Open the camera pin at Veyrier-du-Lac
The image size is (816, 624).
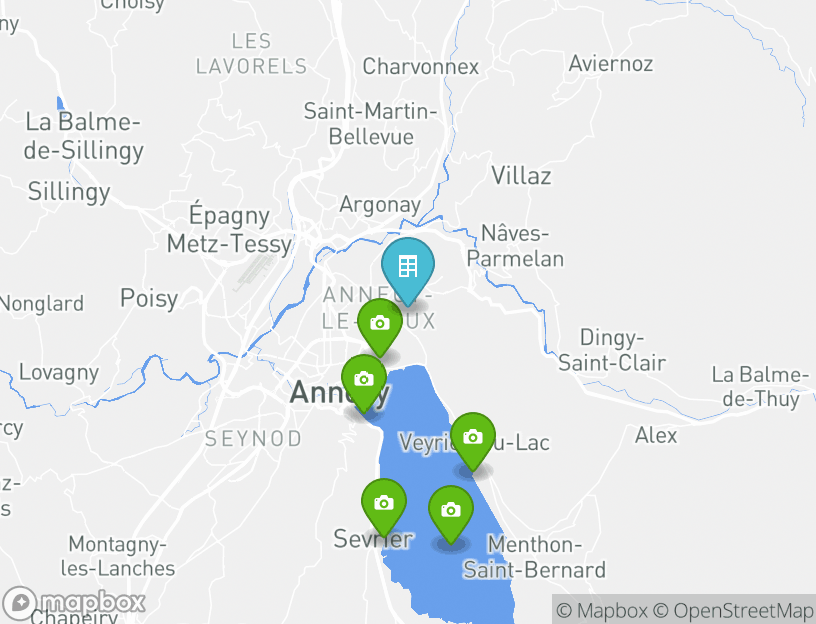(x=473, y=437)
